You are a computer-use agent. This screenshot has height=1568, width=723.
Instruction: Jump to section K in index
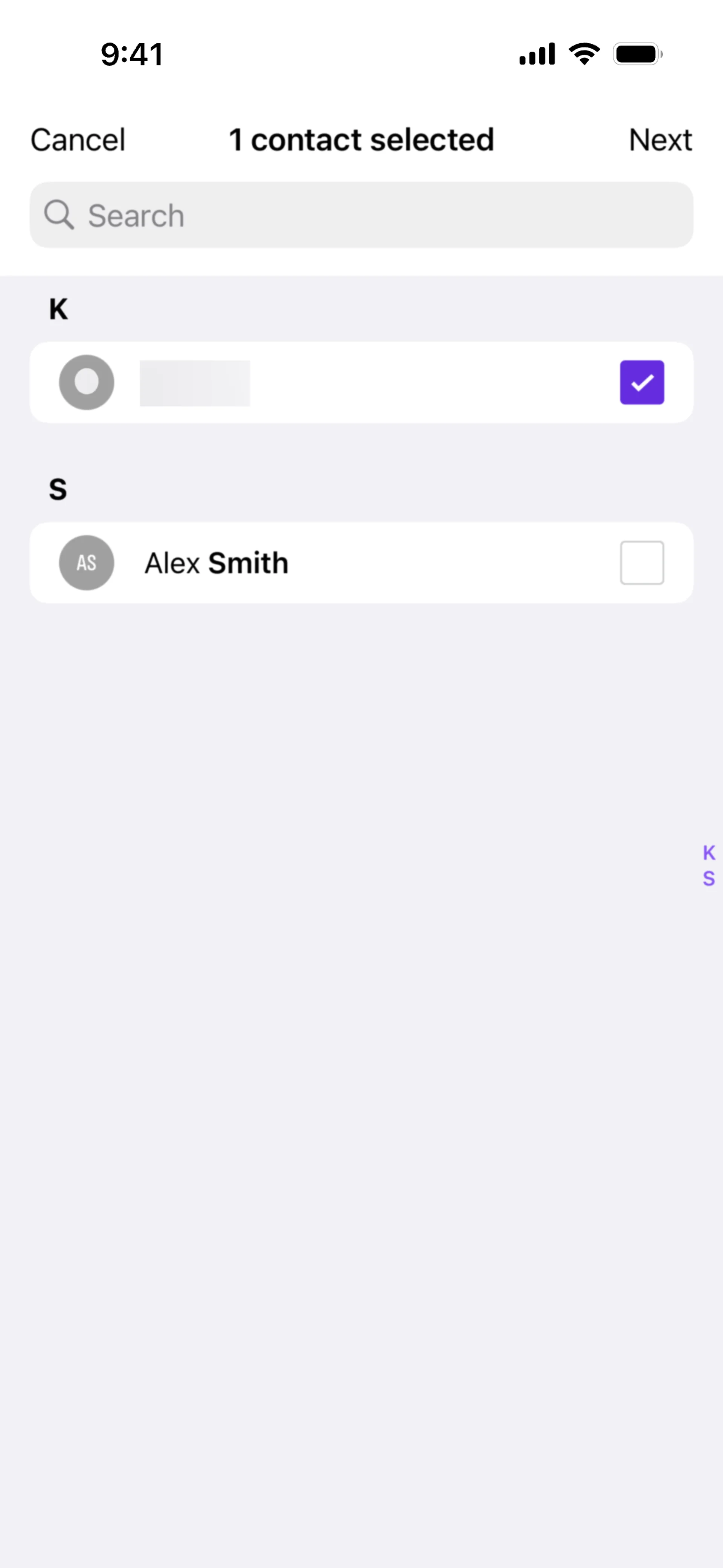click(709, 853)
